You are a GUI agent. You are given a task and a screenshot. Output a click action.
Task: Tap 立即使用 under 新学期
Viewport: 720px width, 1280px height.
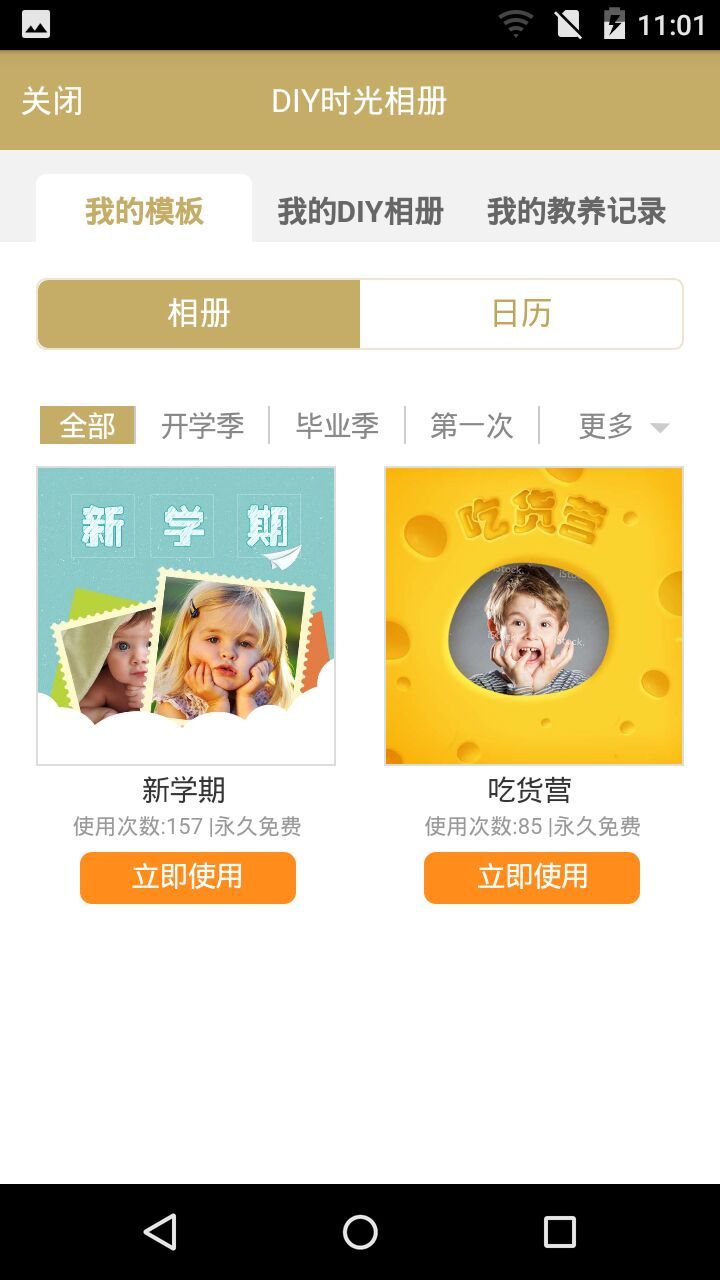click(x=188, y=877)
